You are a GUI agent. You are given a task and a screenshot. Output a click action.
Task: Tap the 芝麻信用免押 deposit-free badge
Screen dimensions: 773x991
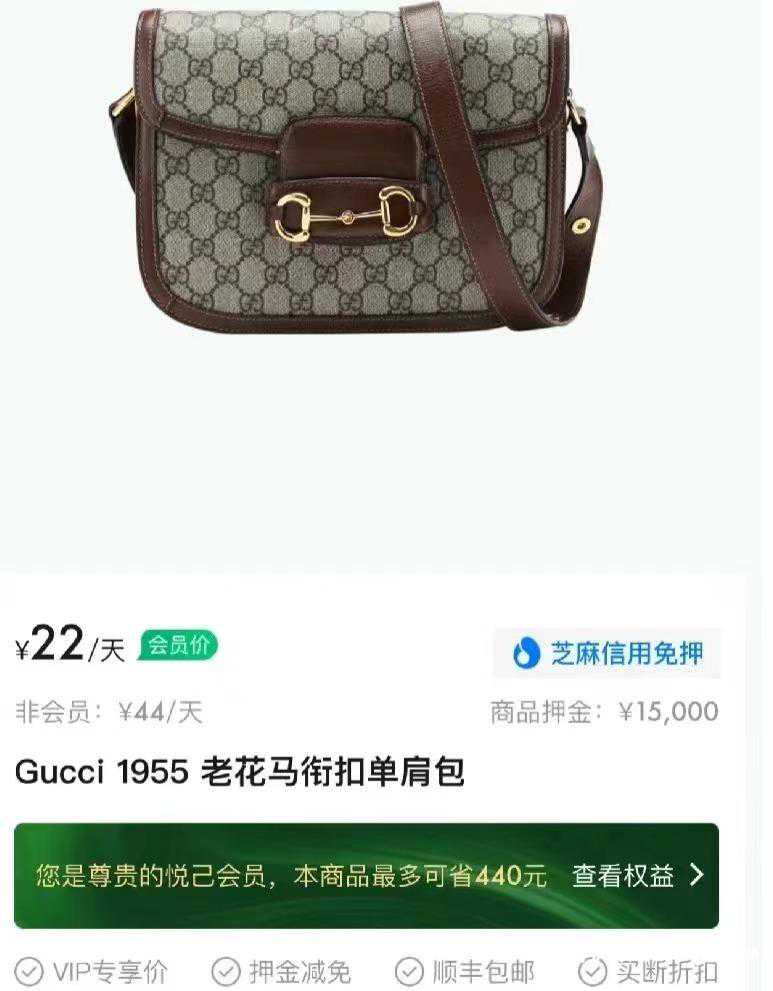(607, 654)
